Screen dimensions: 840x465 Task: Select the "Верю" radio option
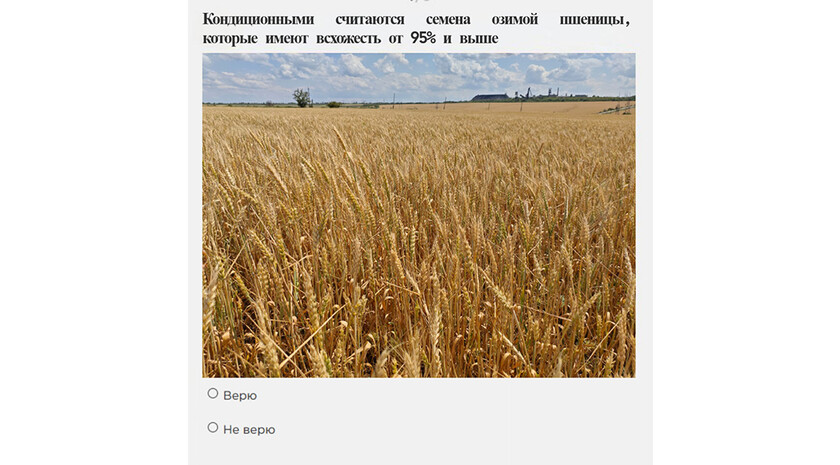click(213, 394)
